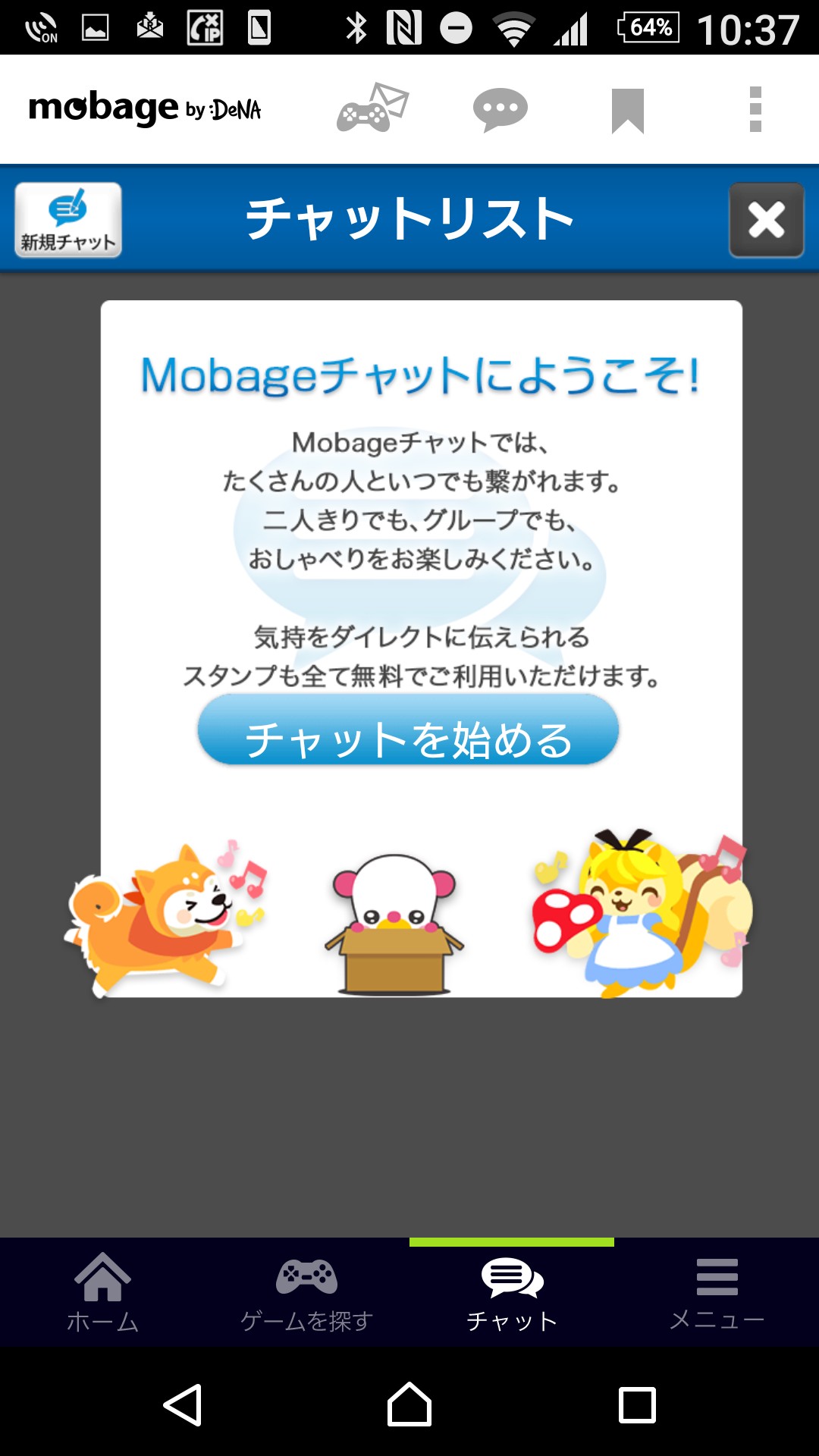The image size is (819, 1456).
Task: Select the チャット tab
Action: [x=512, y=1292]
